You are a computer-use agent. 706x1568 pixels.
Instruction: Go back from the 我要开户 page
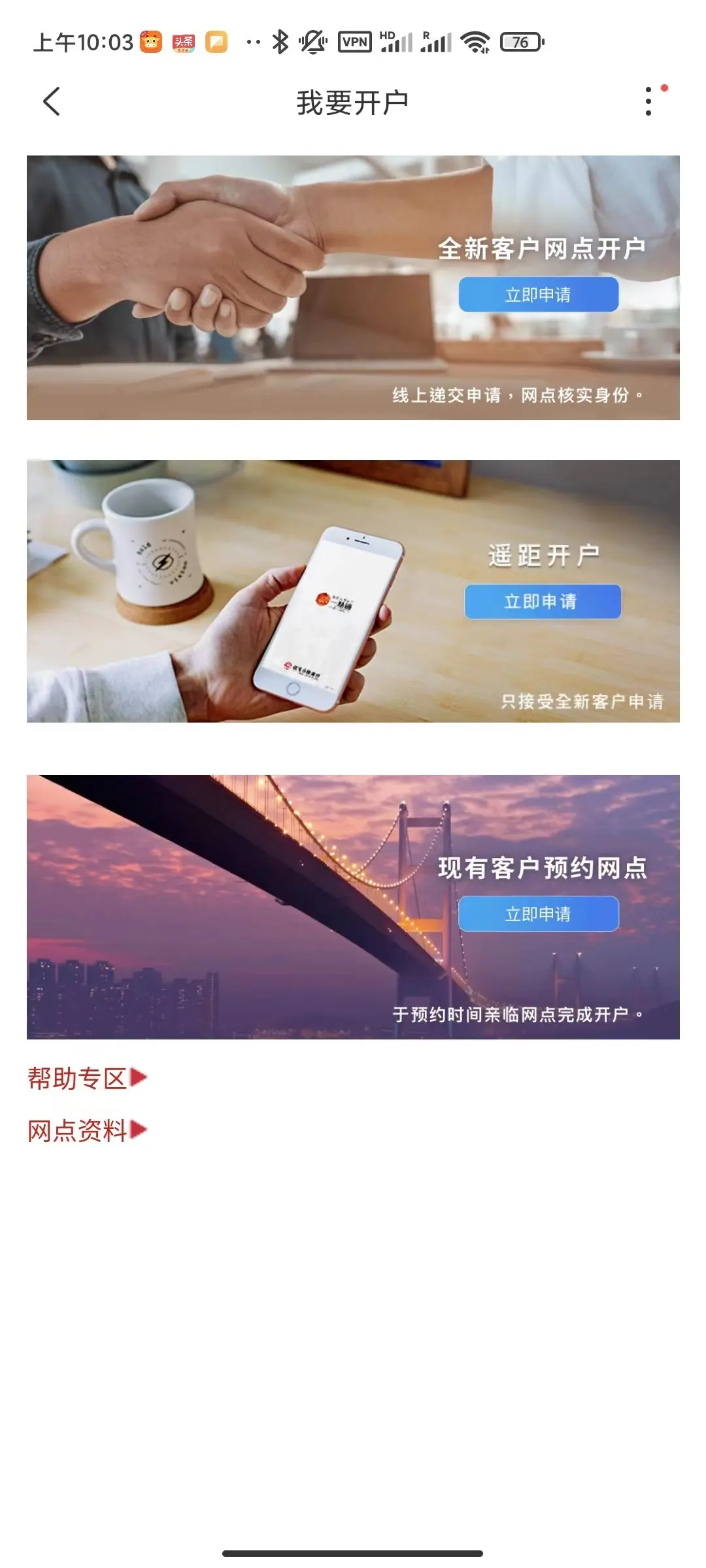coord(52,102)
